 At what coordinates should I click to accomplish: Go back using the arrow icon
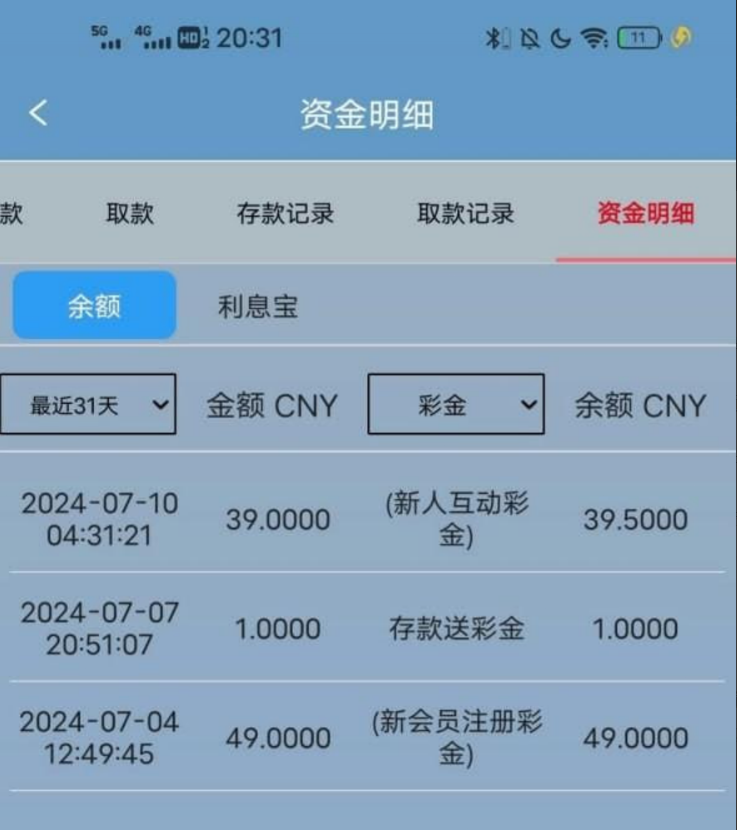pyautogui.click(x=38, y=113)
